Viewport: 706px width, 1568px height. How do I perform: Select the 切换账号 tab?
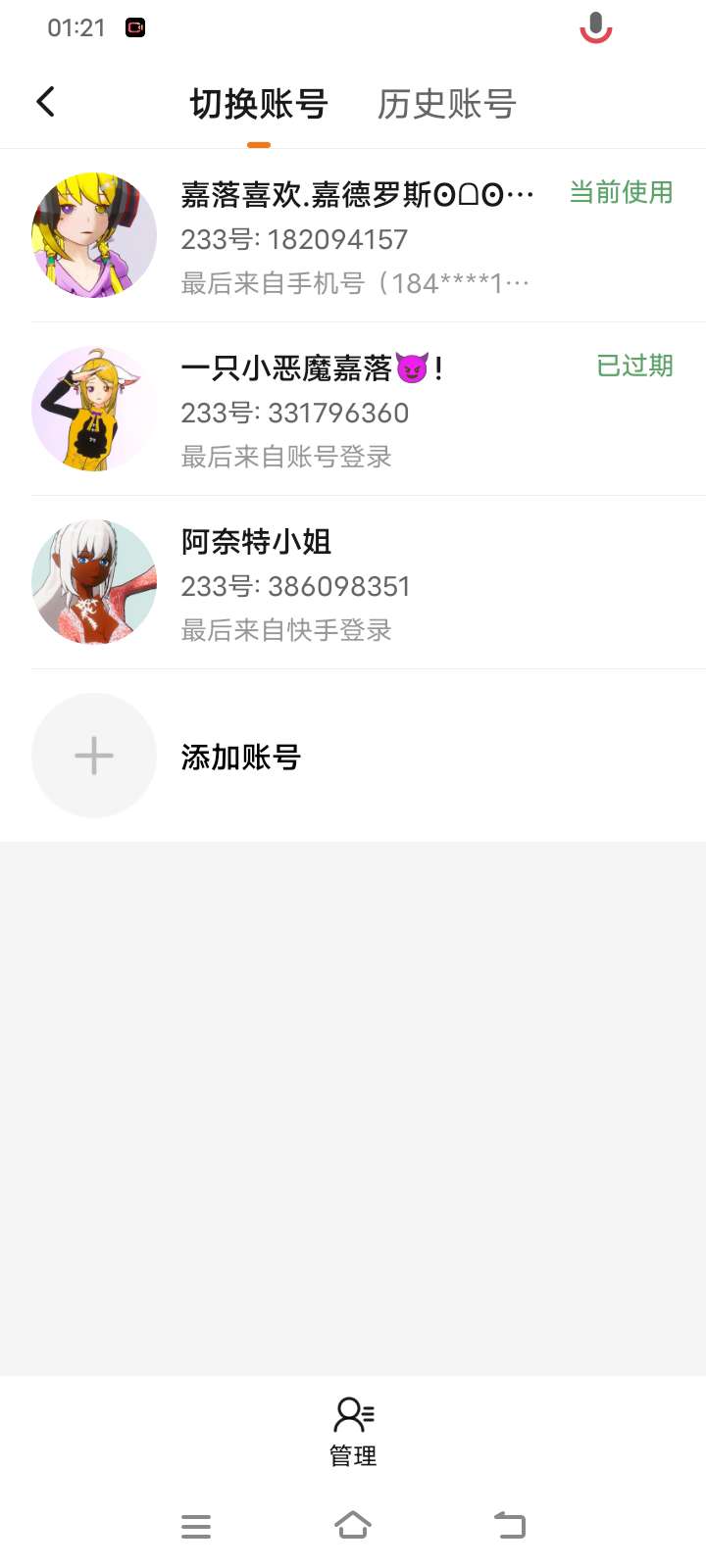[259, 104]
